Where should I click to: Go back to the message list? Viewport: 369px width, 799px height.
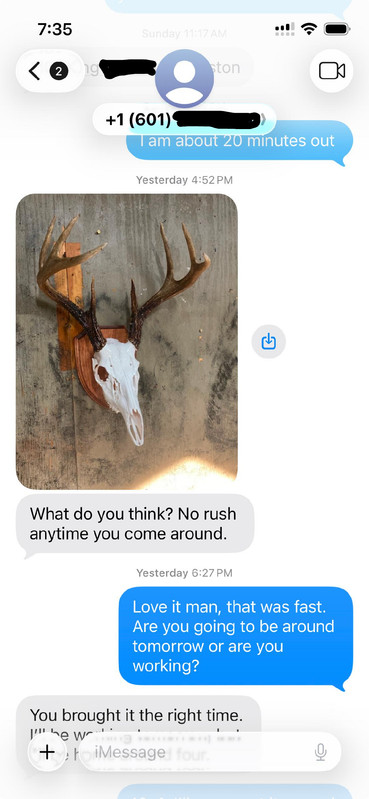pos(49,71)
